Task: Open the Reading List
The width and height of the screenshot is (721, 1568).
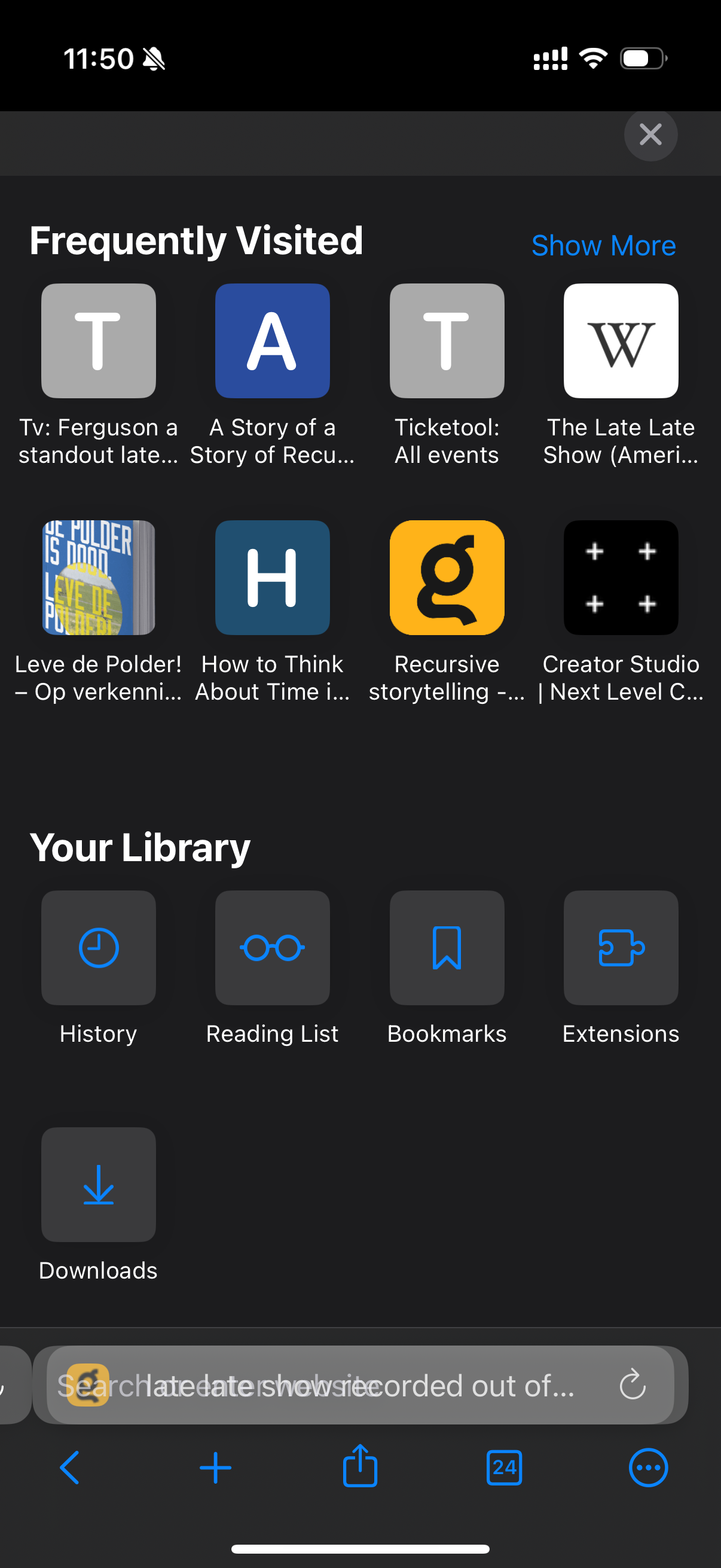Action: coord(272,947)
